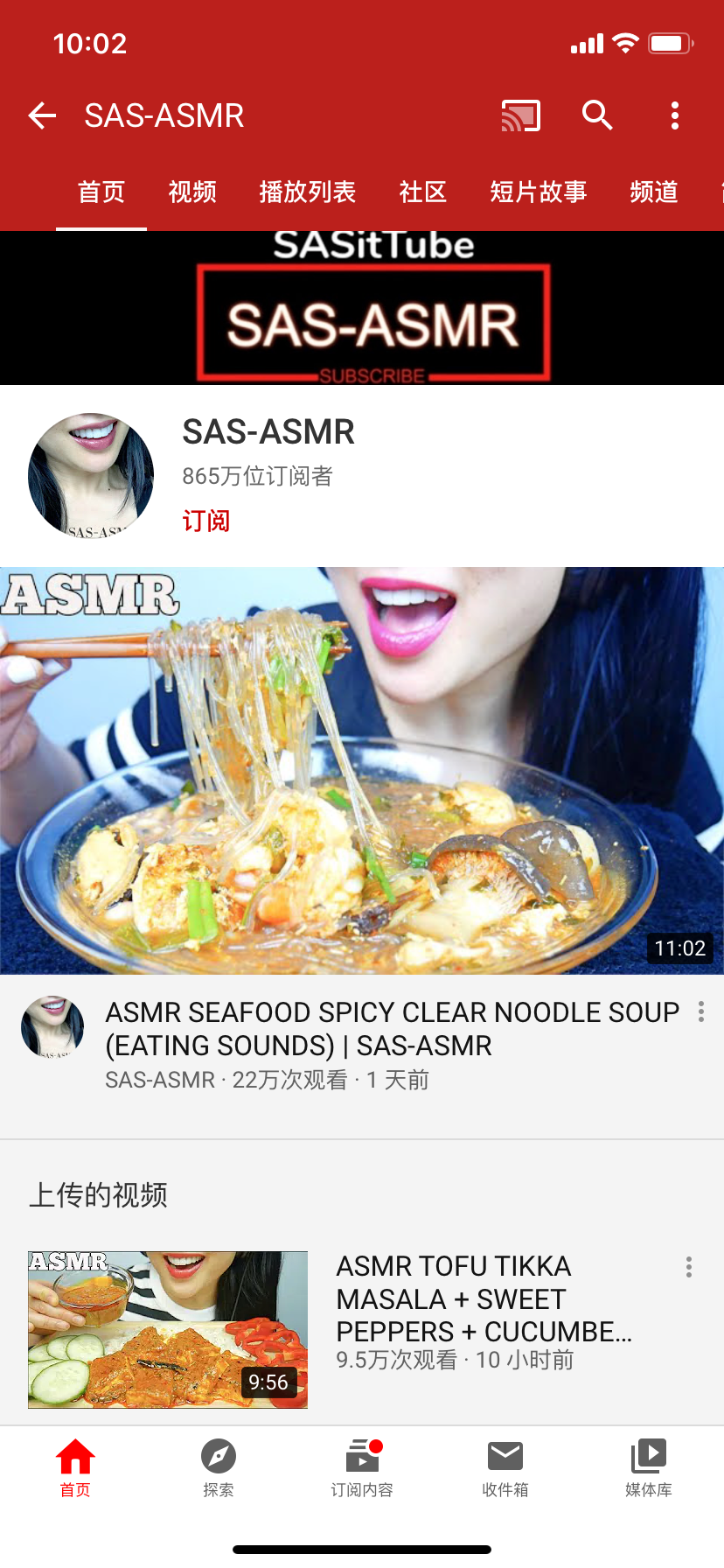
Task: Switch to the 频道 tab
Action: pyautogui.click(x=654, y=192)
